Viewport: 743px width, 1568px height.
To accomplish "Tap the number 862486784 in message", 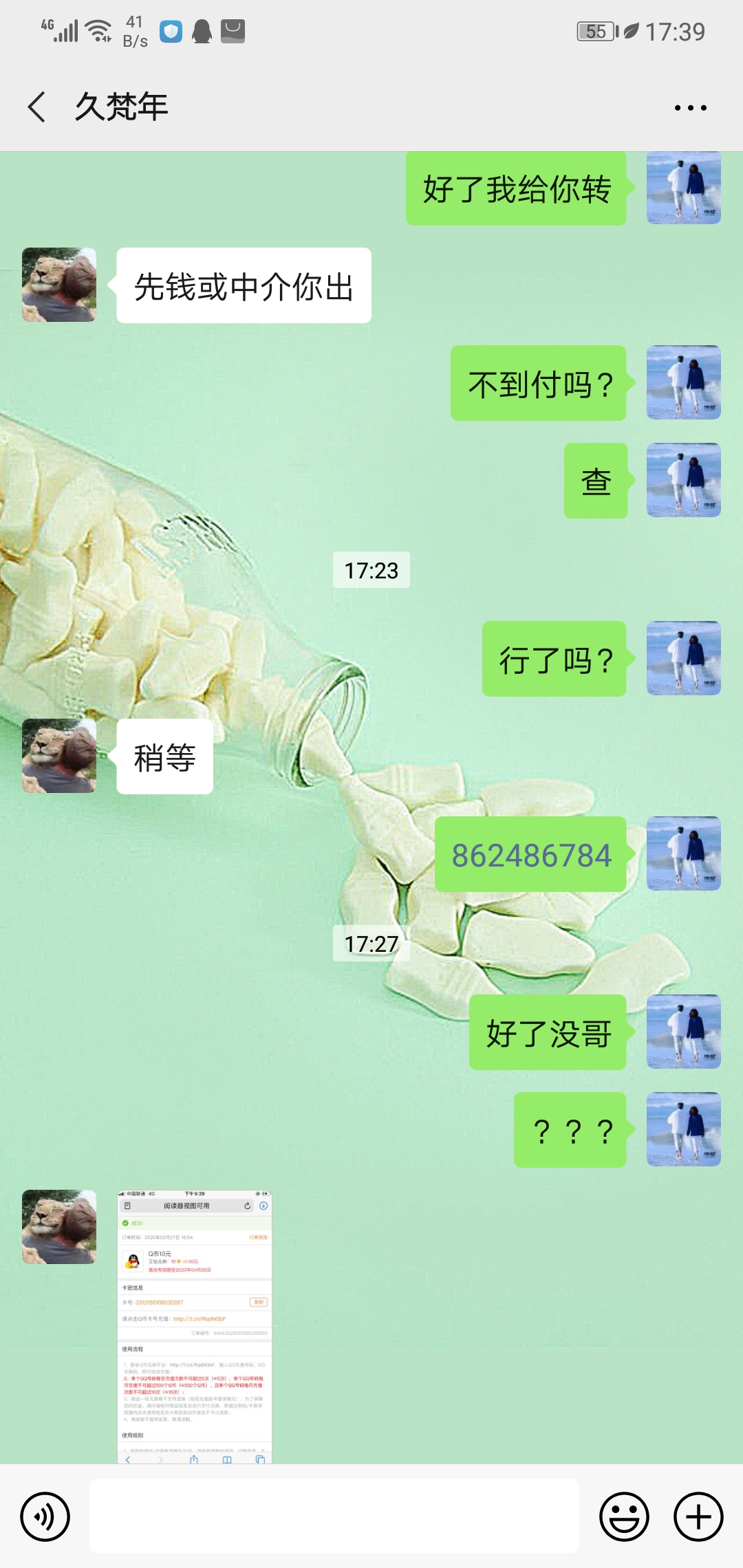I will pos(531,856).
